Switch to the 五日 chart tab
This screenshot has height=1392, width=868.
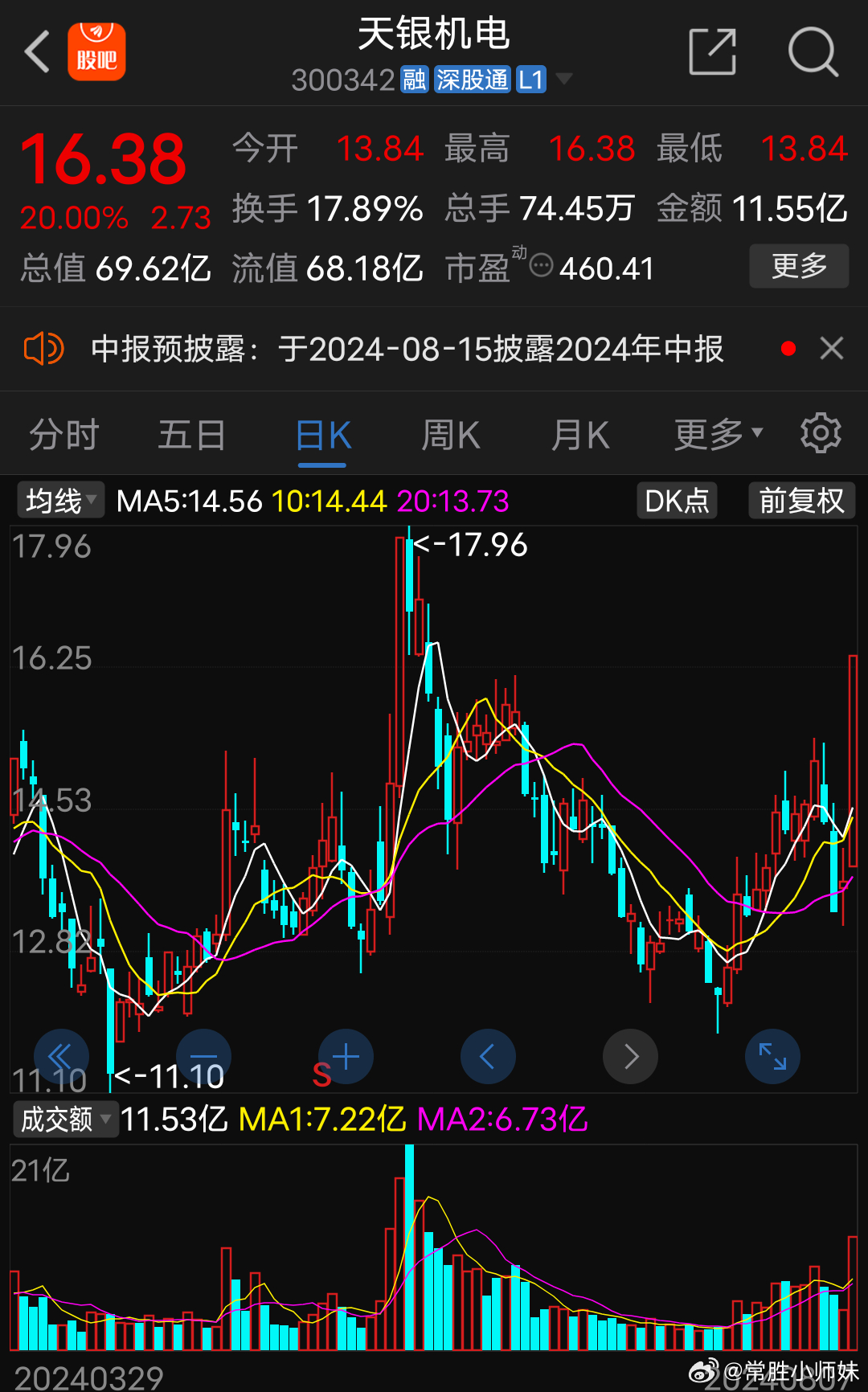tap(191, 435)
